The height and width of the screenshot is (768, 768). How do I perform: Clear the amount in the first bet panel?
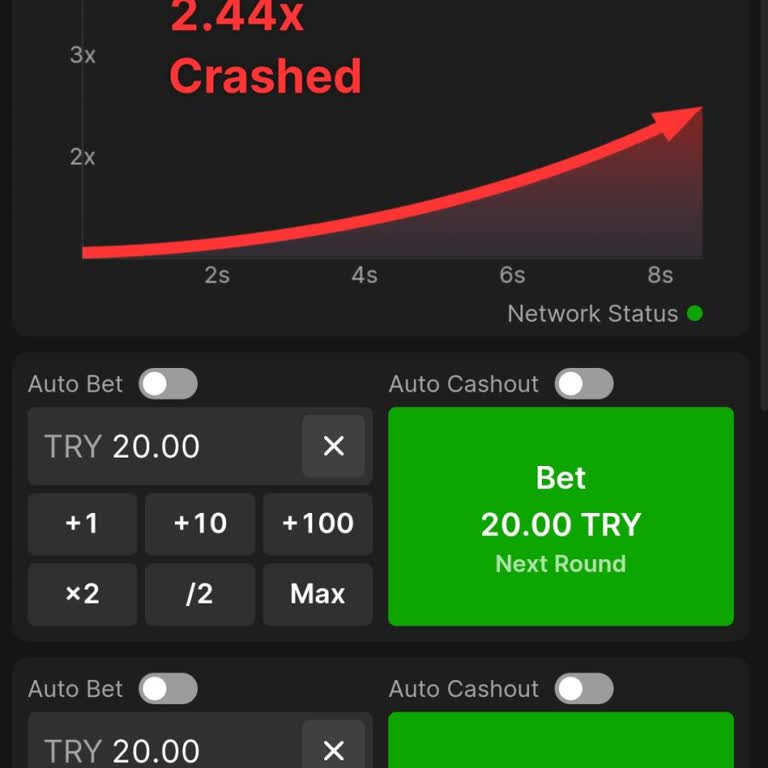pyautogui.click(x=334, y=446)
